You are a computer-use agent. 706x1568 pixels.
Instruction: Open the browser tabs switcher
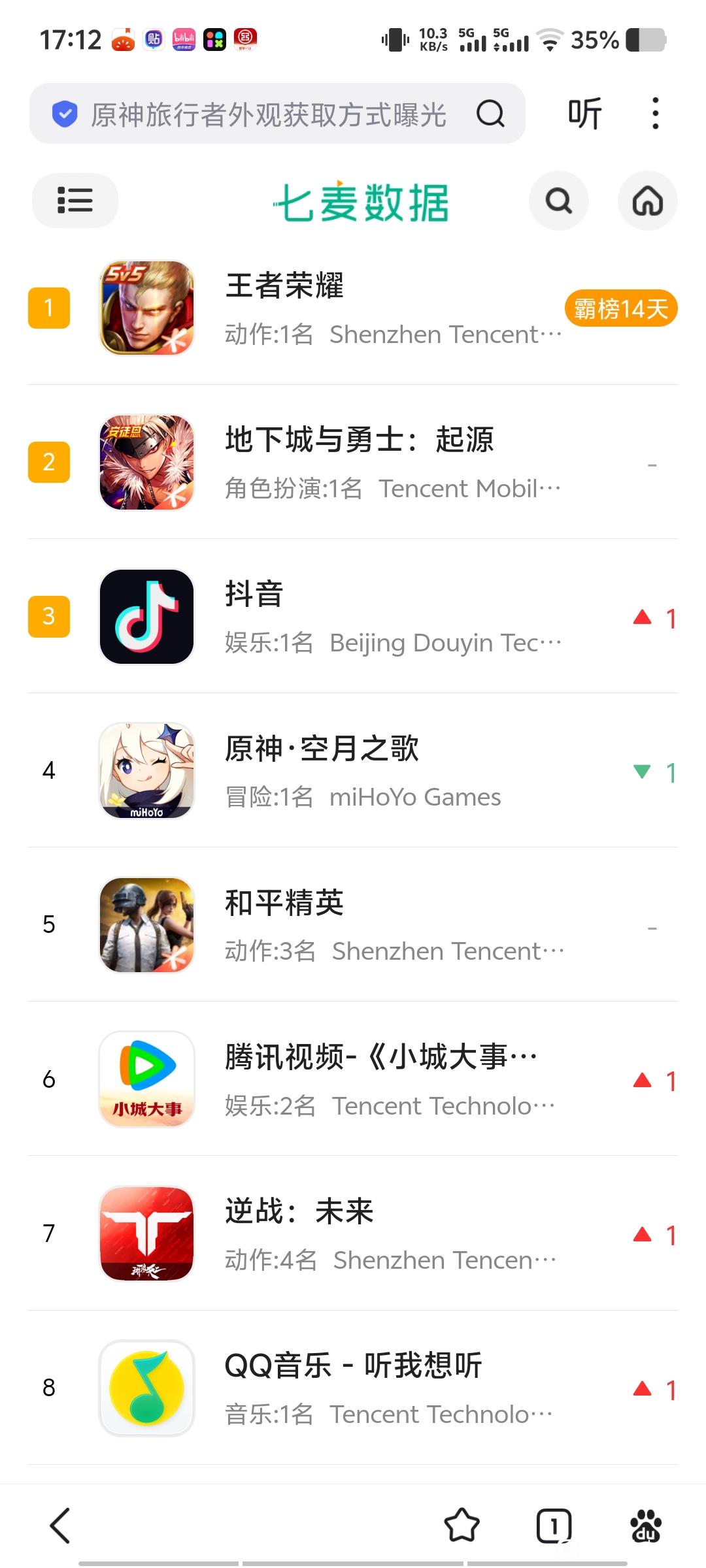(x=554, y=1526)
